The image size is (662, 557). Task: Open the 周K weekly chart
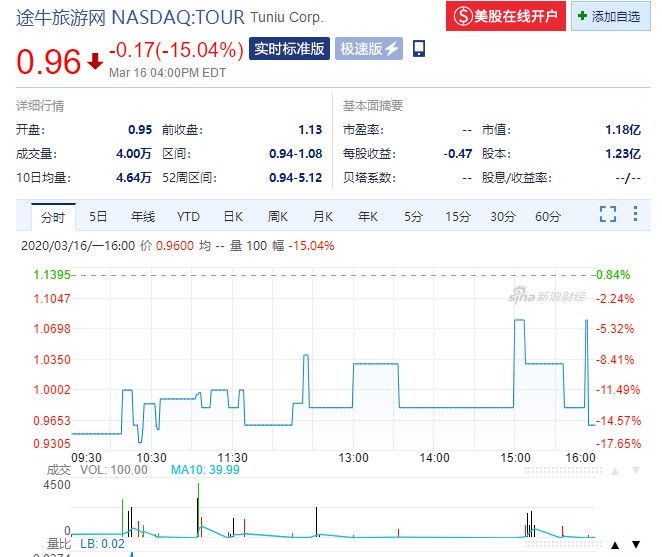tap(278, 216)
